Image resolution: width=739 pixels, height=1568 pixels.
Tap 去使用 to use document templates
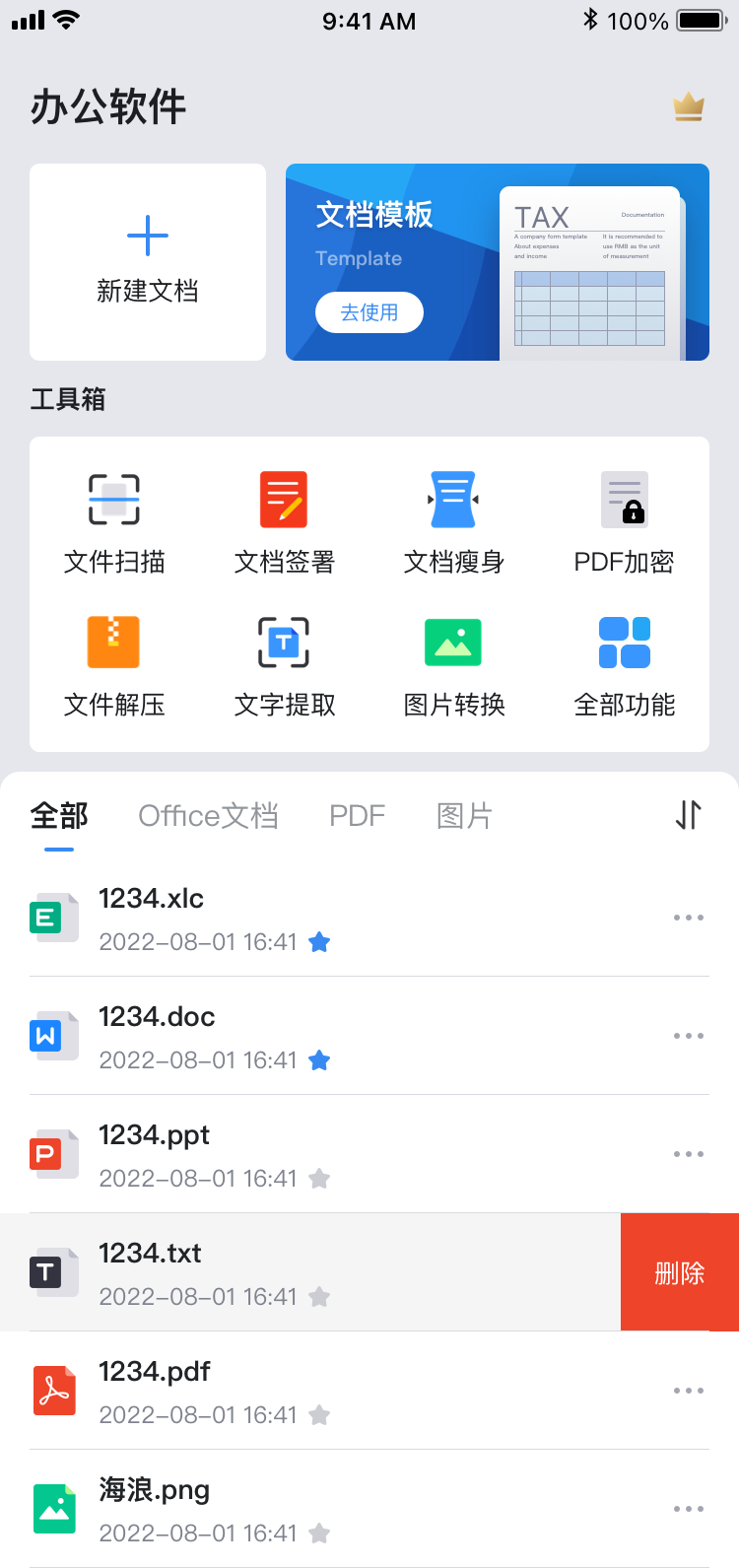[369, 312]
